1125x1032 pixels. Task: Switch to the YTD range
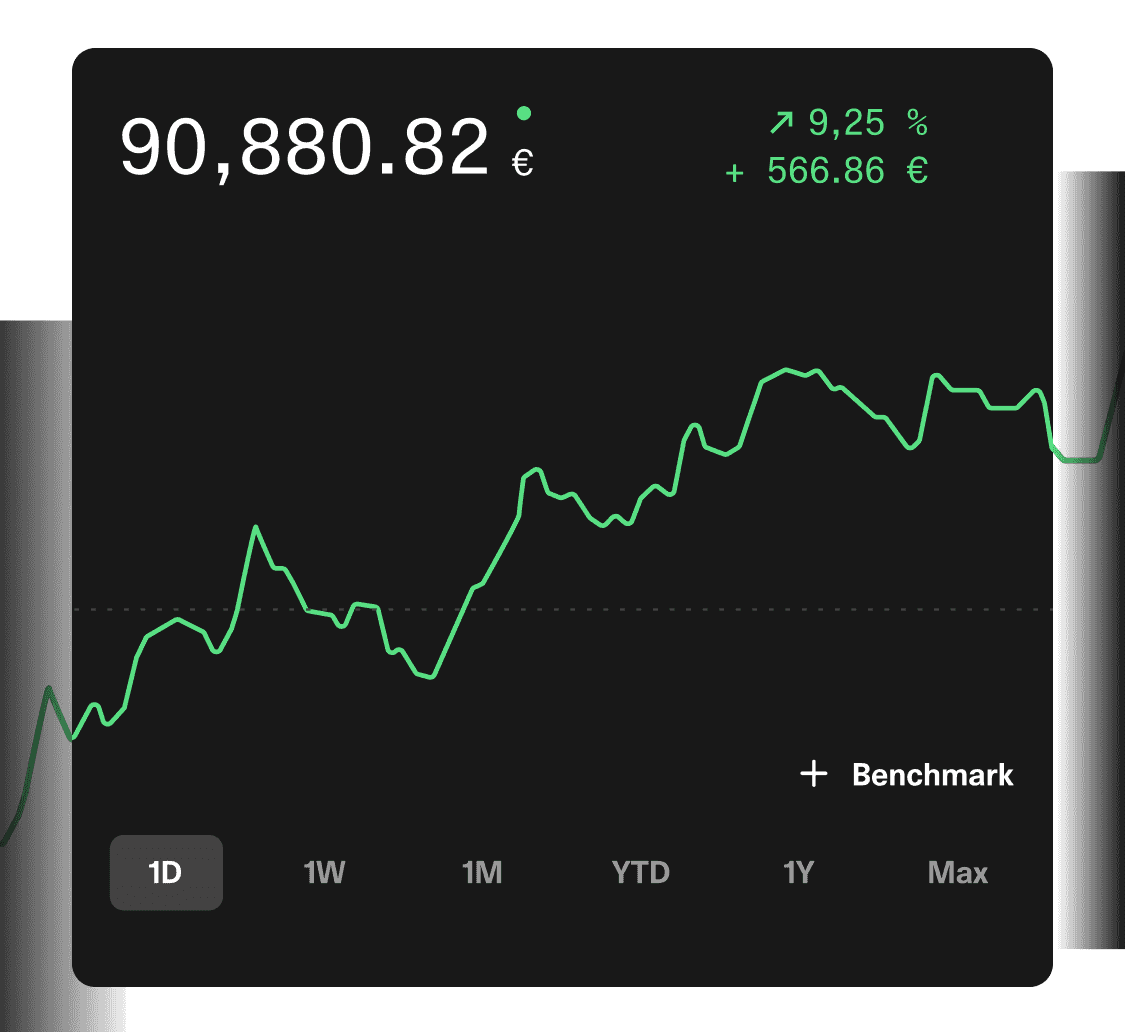tap(640, 873)
